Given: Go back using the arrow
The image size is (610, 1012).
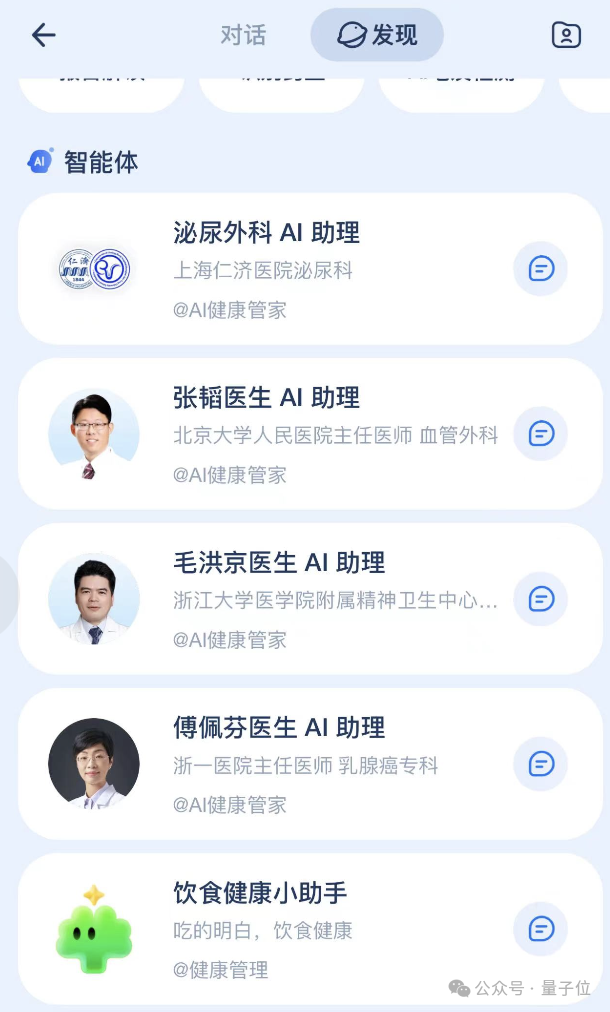Looking at the screenshot, I should click(x=44, y=36).
